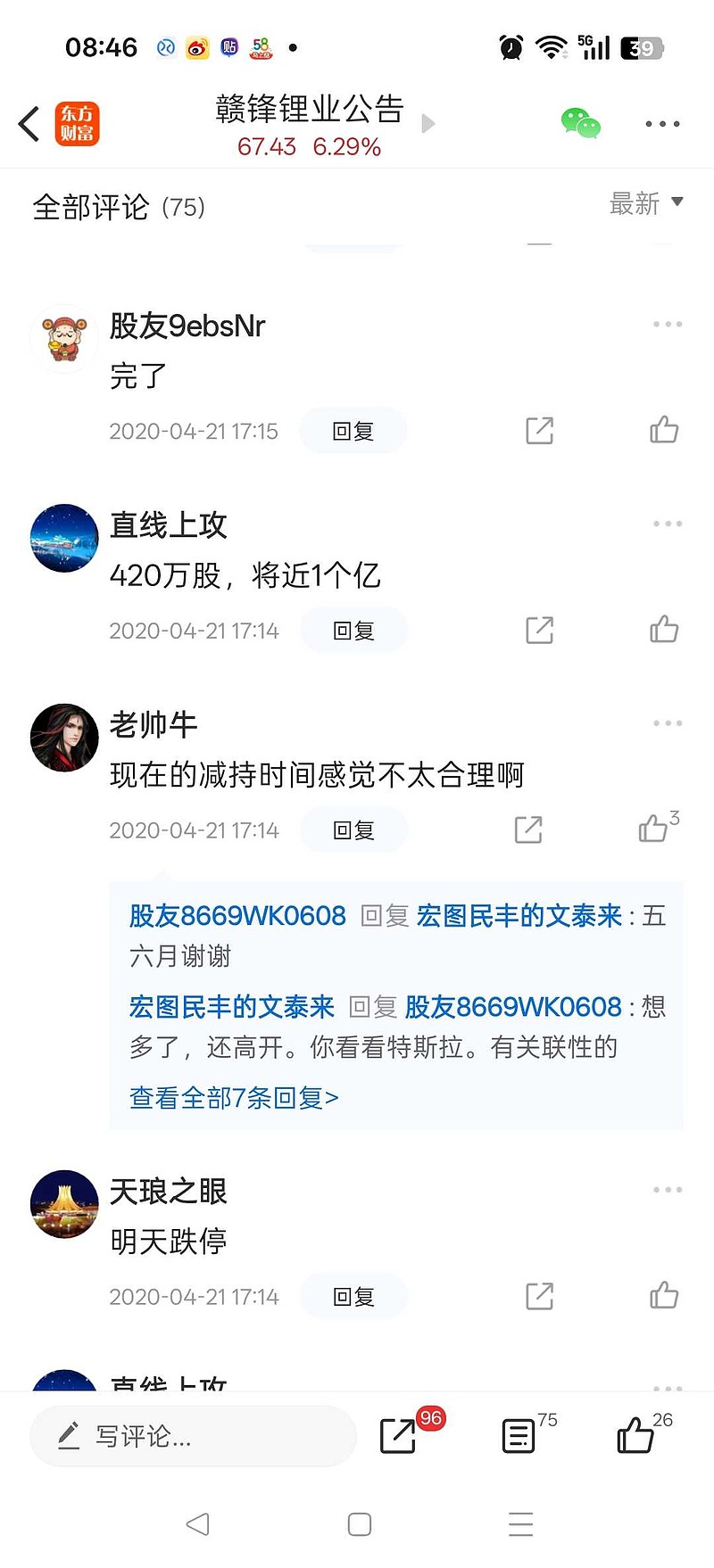Open the share icon showing 96 badge
The image size is (714, 1568).
(x=398, y=1436)
